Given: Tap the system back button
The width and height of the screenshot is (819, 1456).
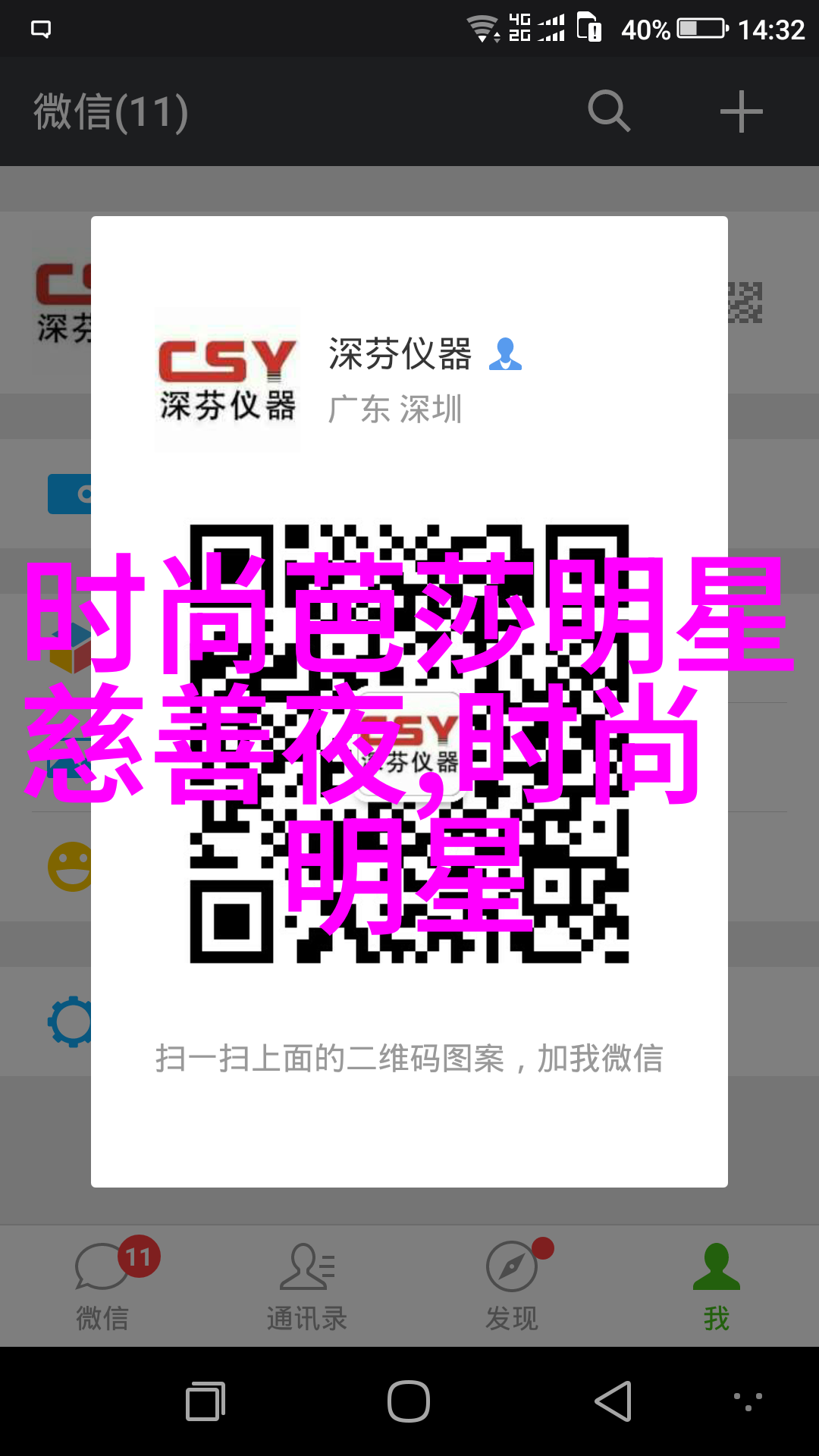Looking at the screenshot, I should (x=613, y=1401).
